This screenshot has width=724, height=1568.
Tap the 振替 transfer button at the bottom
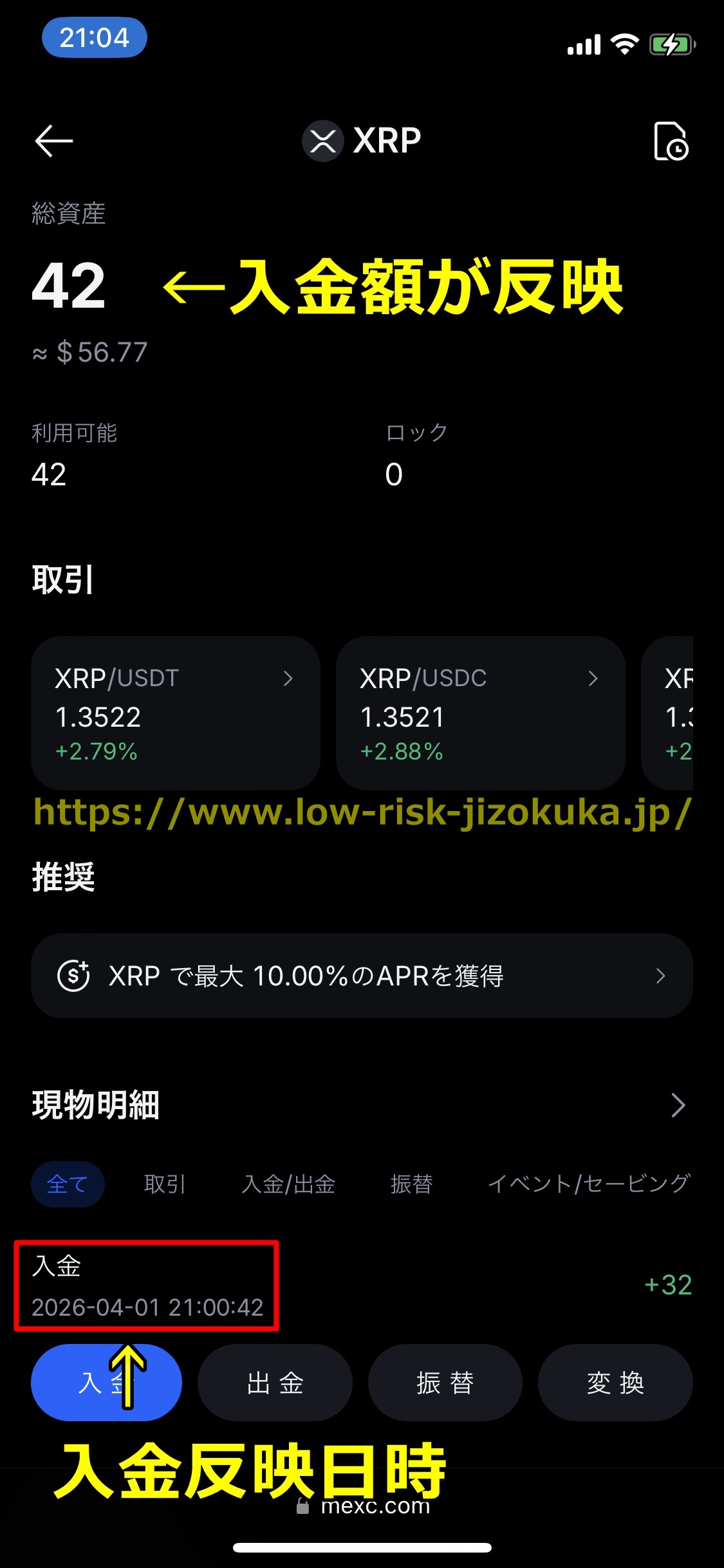(445, 1383)
